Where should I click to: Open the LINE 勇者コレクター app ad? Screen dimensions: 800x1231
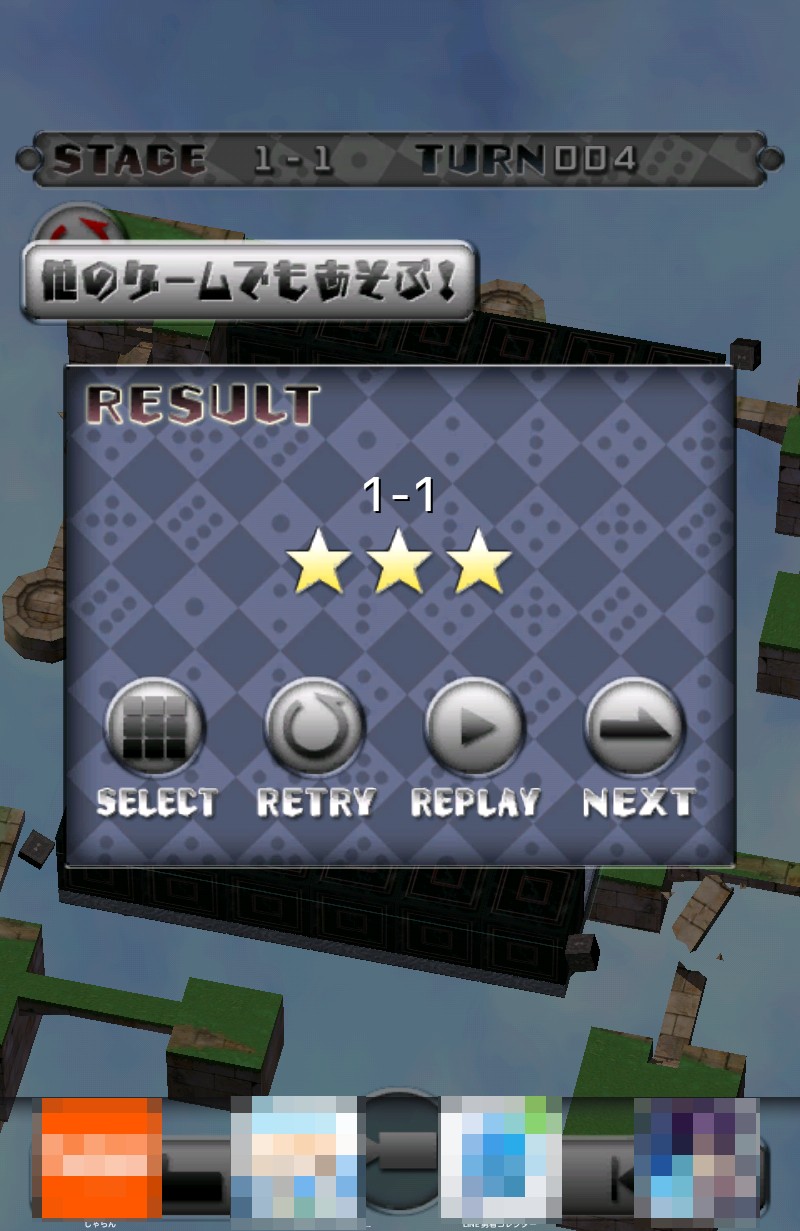pos(502,1157)
